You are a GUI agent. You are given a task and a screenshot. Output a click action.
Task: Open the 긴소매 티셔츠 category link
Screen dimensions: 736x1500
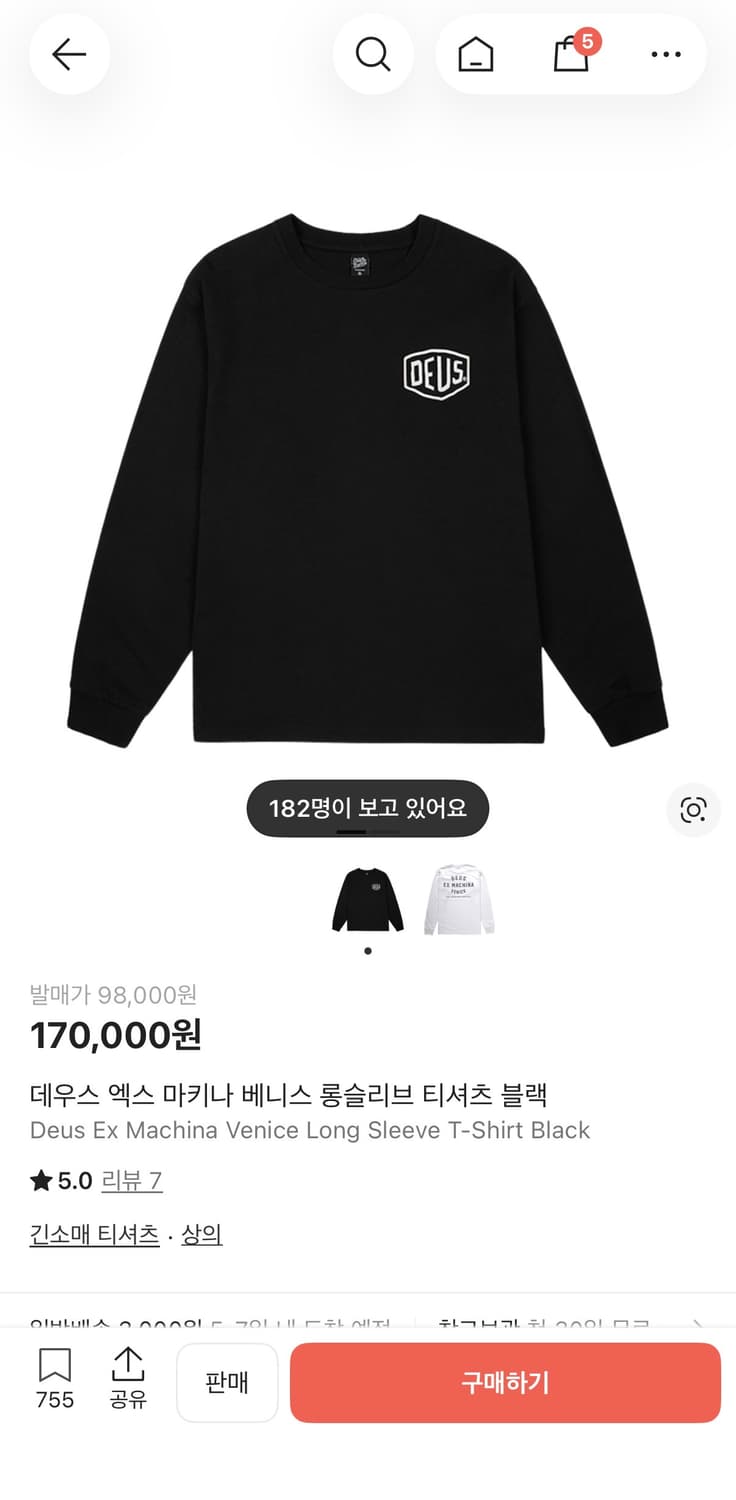93,1235
